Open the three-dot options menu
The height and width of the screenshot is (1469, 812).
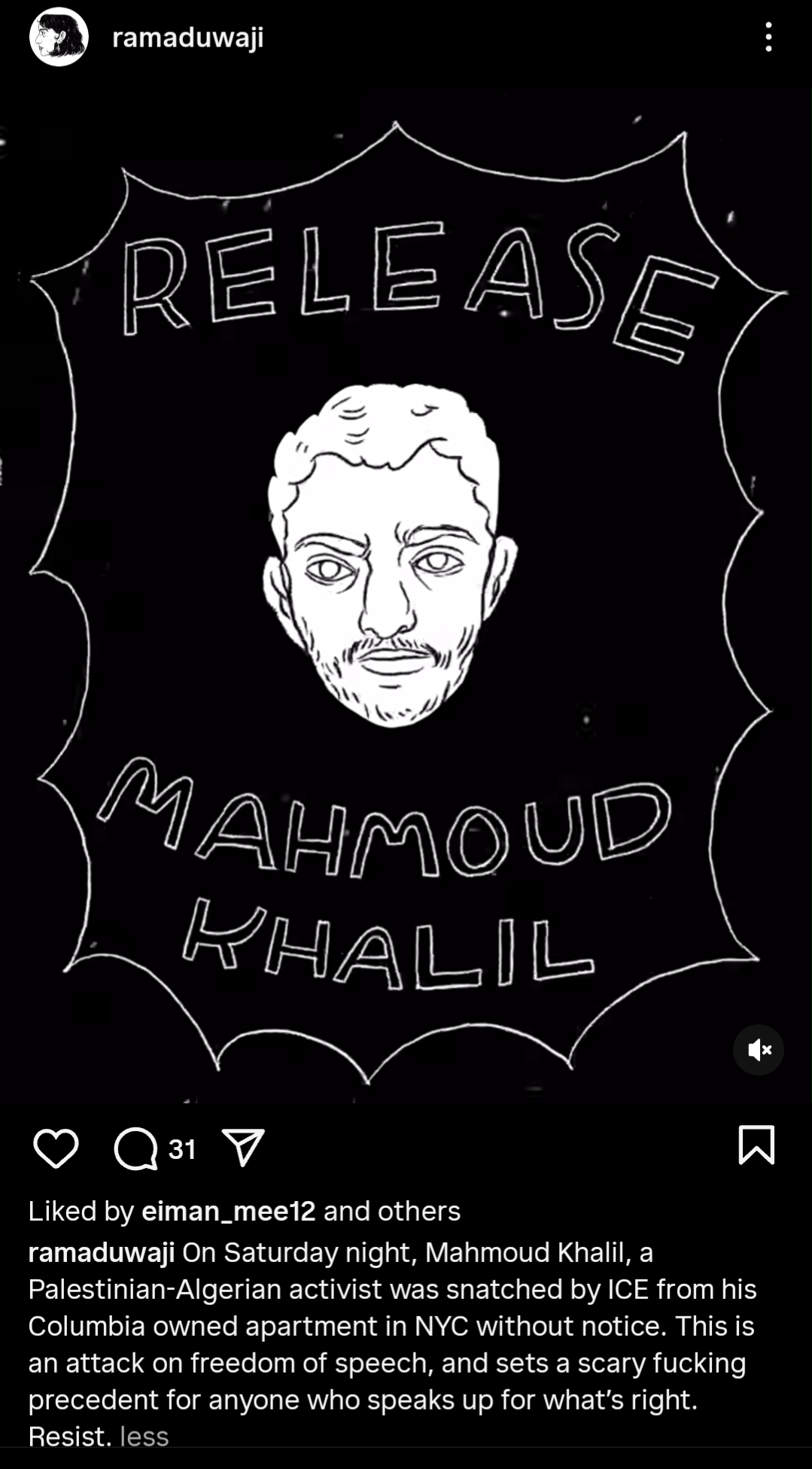(x=768, y=37)
